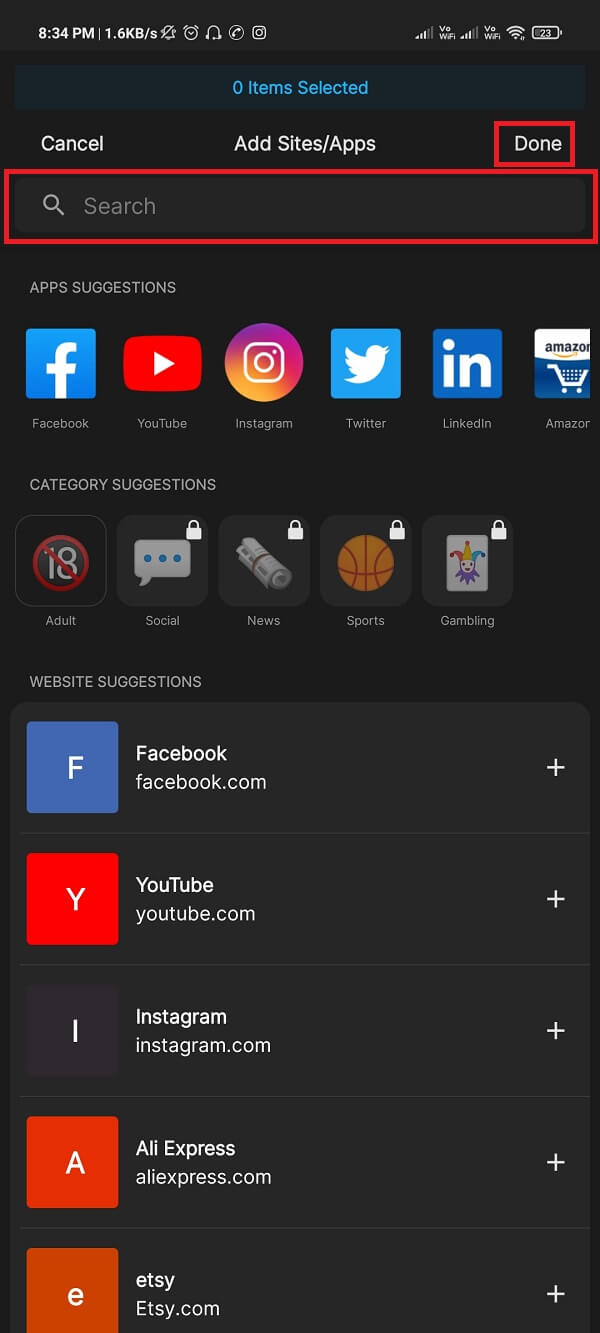The width and height of the screenshot is (600, 1333).
Task: Add instagram.com with the plus icon
Action: click(556, 1031)
